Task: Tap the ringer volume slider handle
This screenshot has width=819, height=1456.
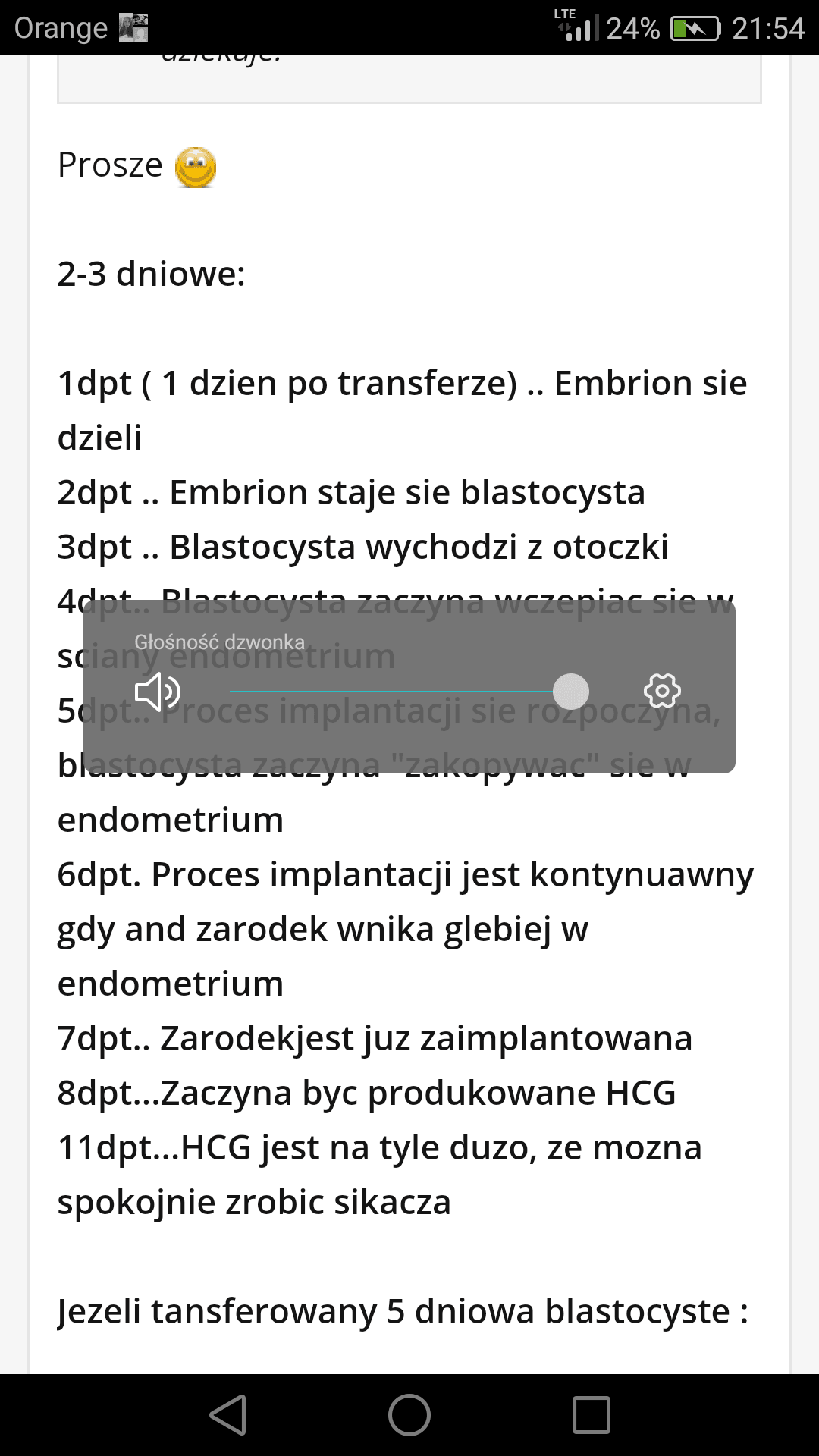Action: pos(571,692)
